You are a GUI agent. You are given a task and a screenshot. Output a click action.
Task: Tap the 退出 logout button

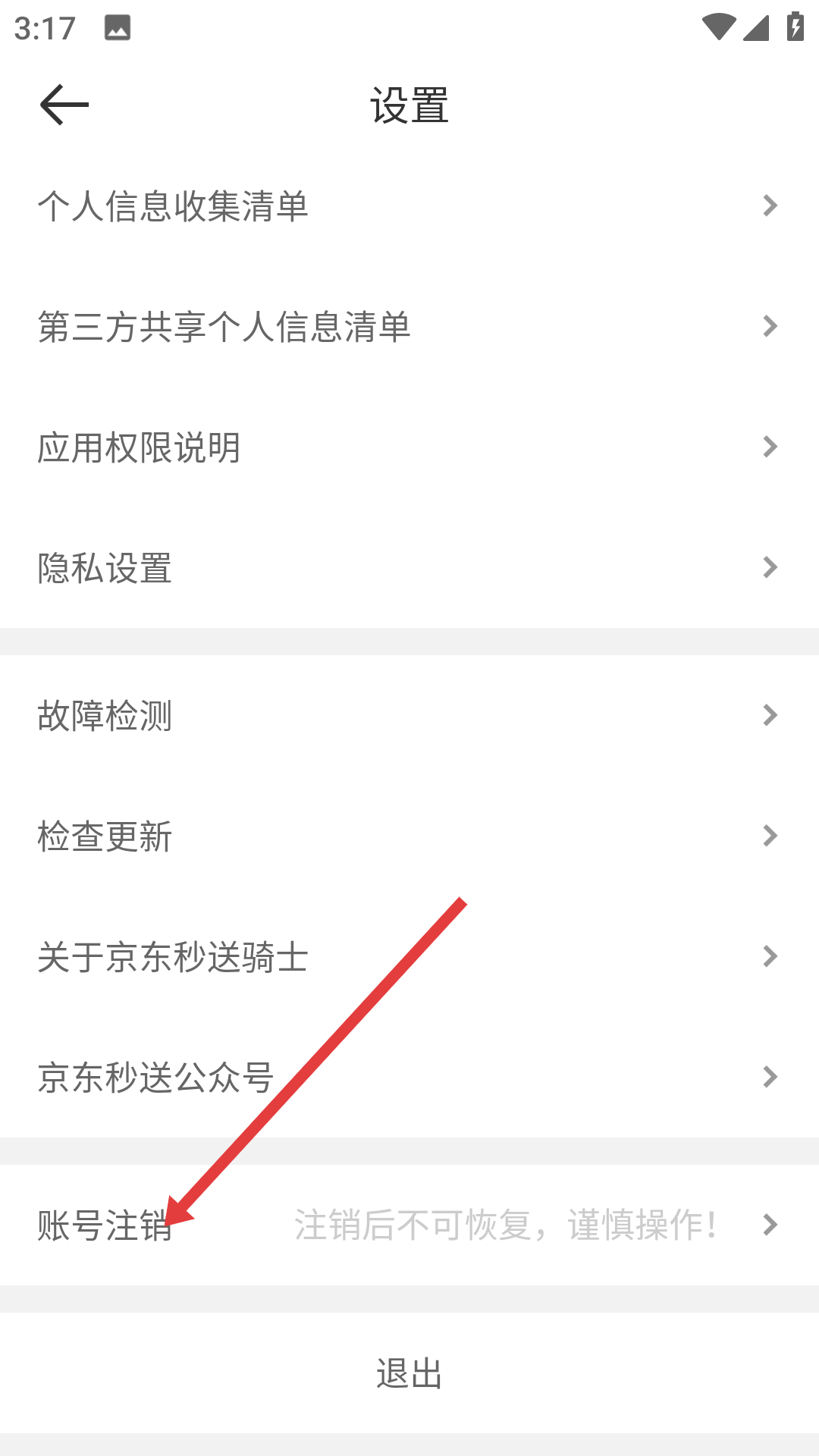click(409, 1373)
